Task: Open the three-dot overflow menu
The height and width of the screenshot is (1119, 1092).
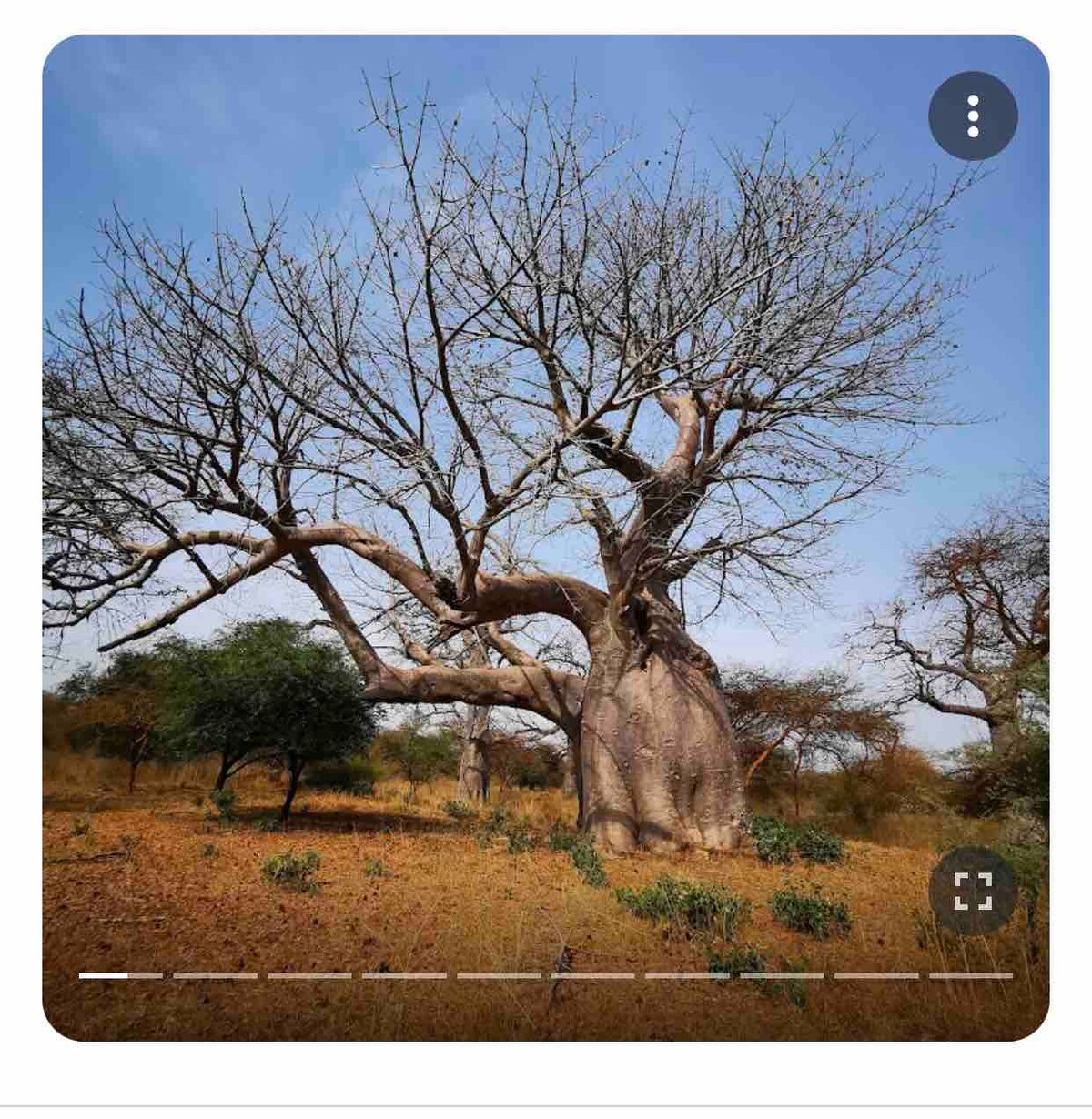Action: pyautogui.click(x=973, y=116)
